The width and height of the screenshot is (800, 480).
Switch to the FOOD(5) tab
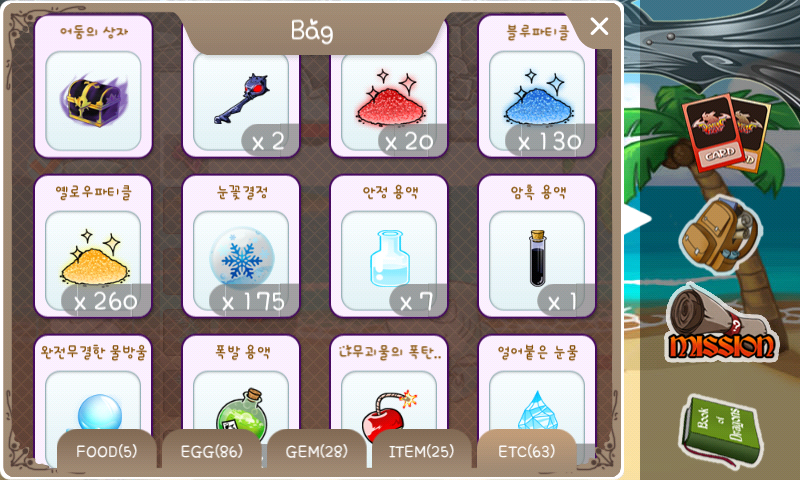(x=106, y=449)
